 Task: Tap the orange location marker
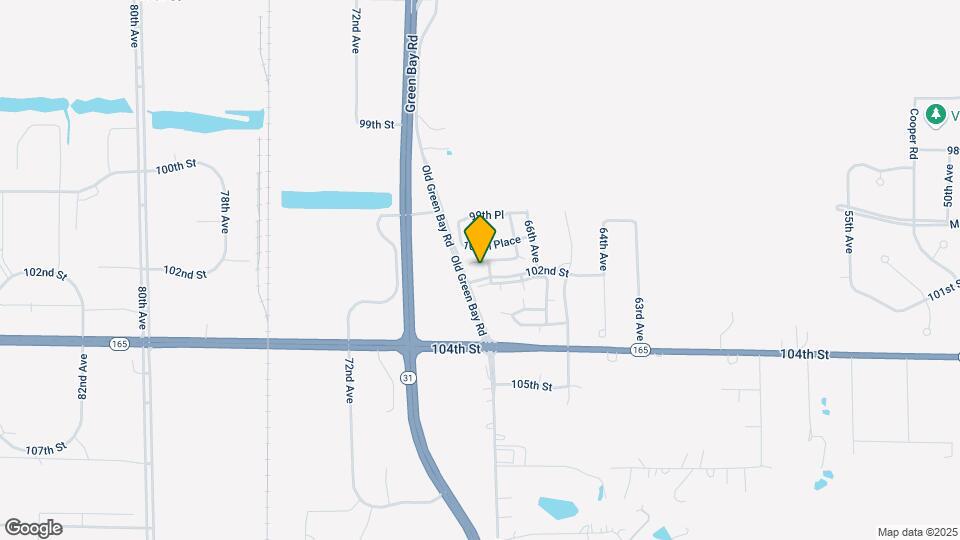[x=481, y=238]
